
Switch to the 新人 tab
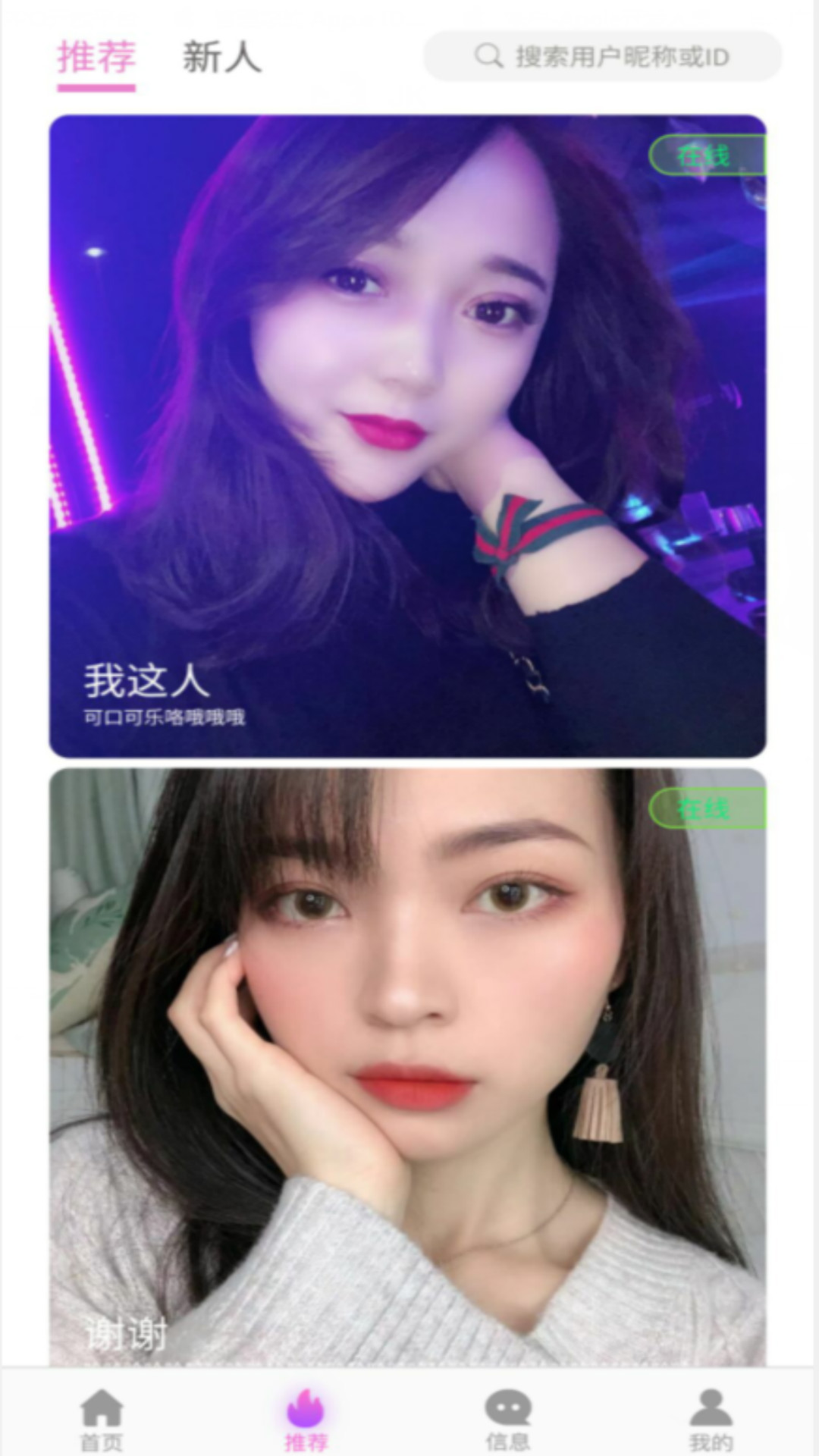click(221, 58)
